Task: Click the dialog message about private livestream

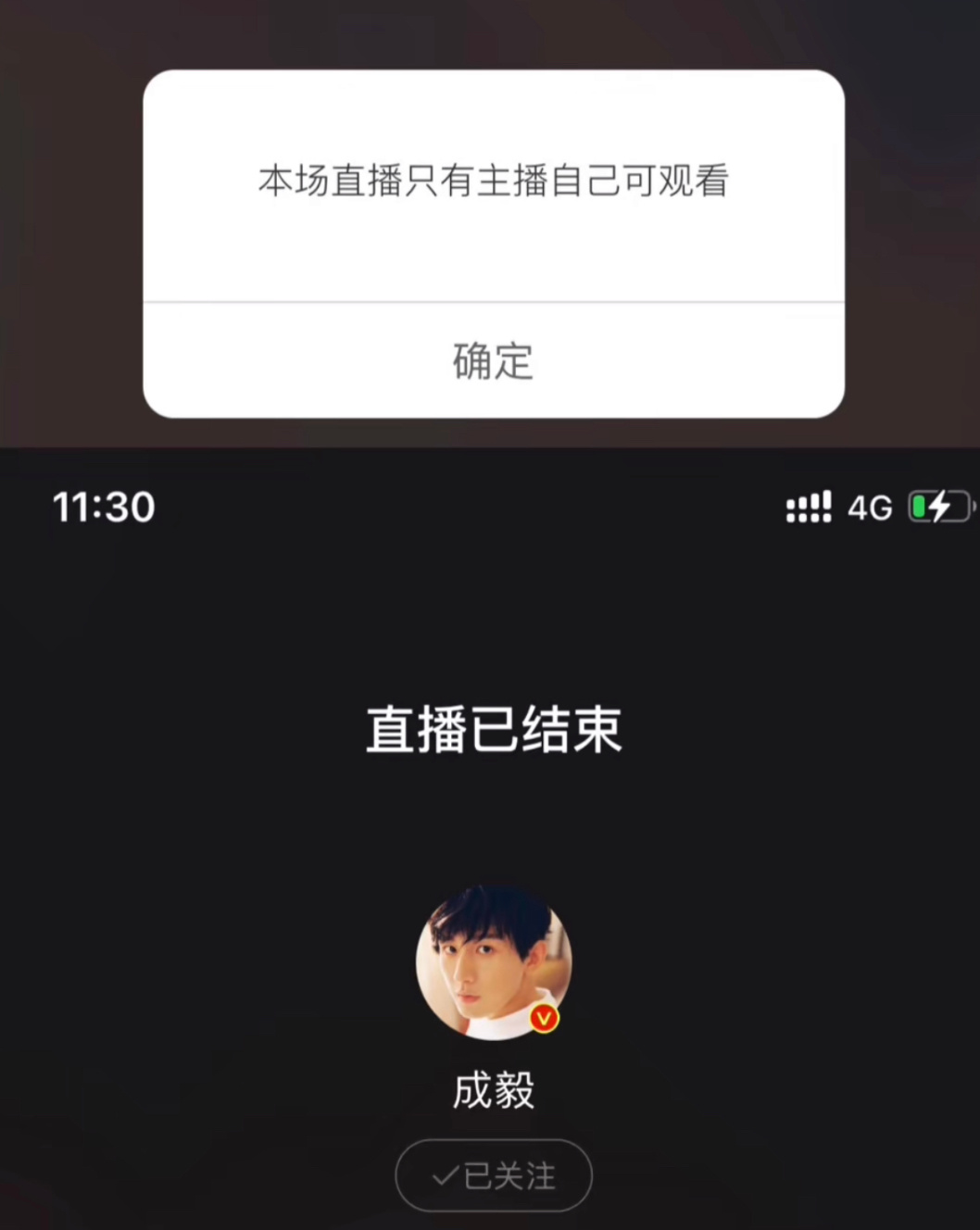Action: [493, 182]
